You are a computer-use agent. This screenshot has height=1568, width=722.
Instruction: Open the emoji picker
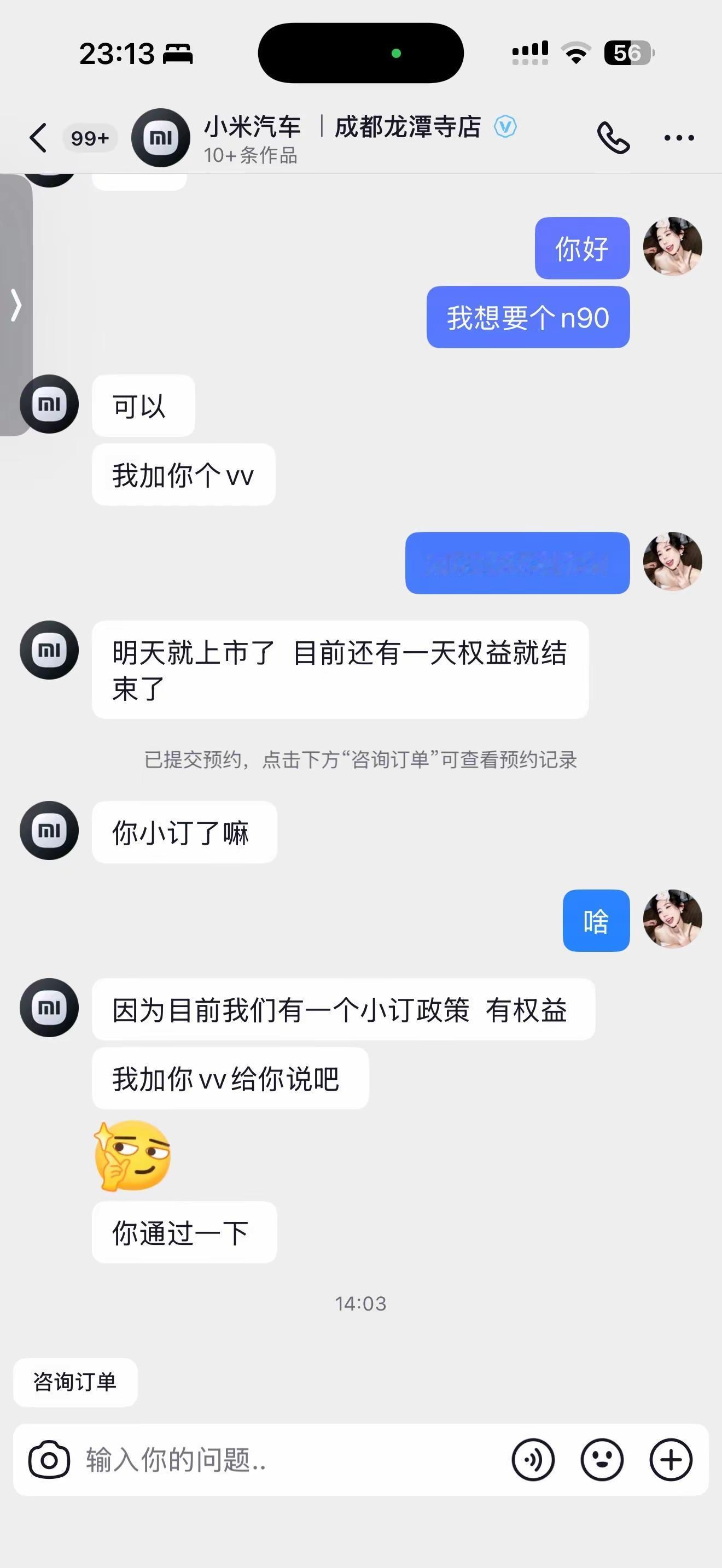602,1460
